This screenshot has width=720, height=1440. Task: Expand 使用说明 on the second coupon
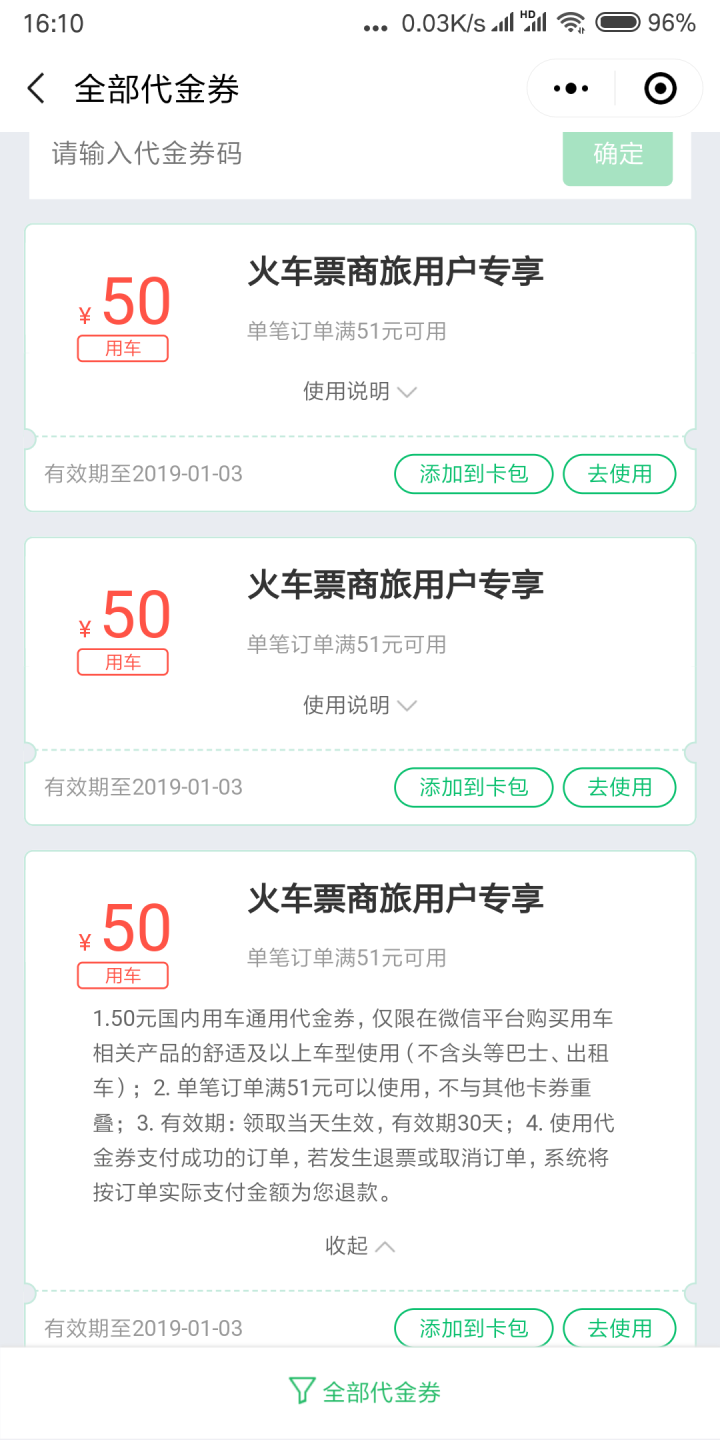pyautogui.click(x=360, y=706)
